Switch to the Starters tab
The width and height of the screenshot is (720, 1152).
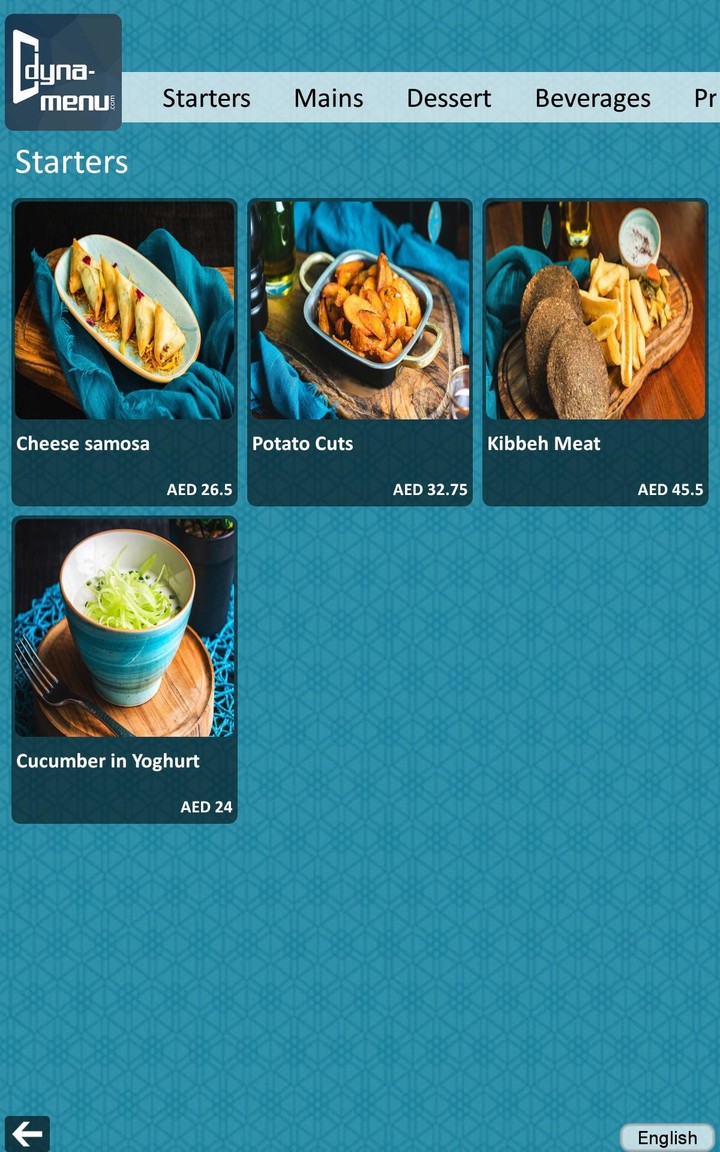pos(206,98)
